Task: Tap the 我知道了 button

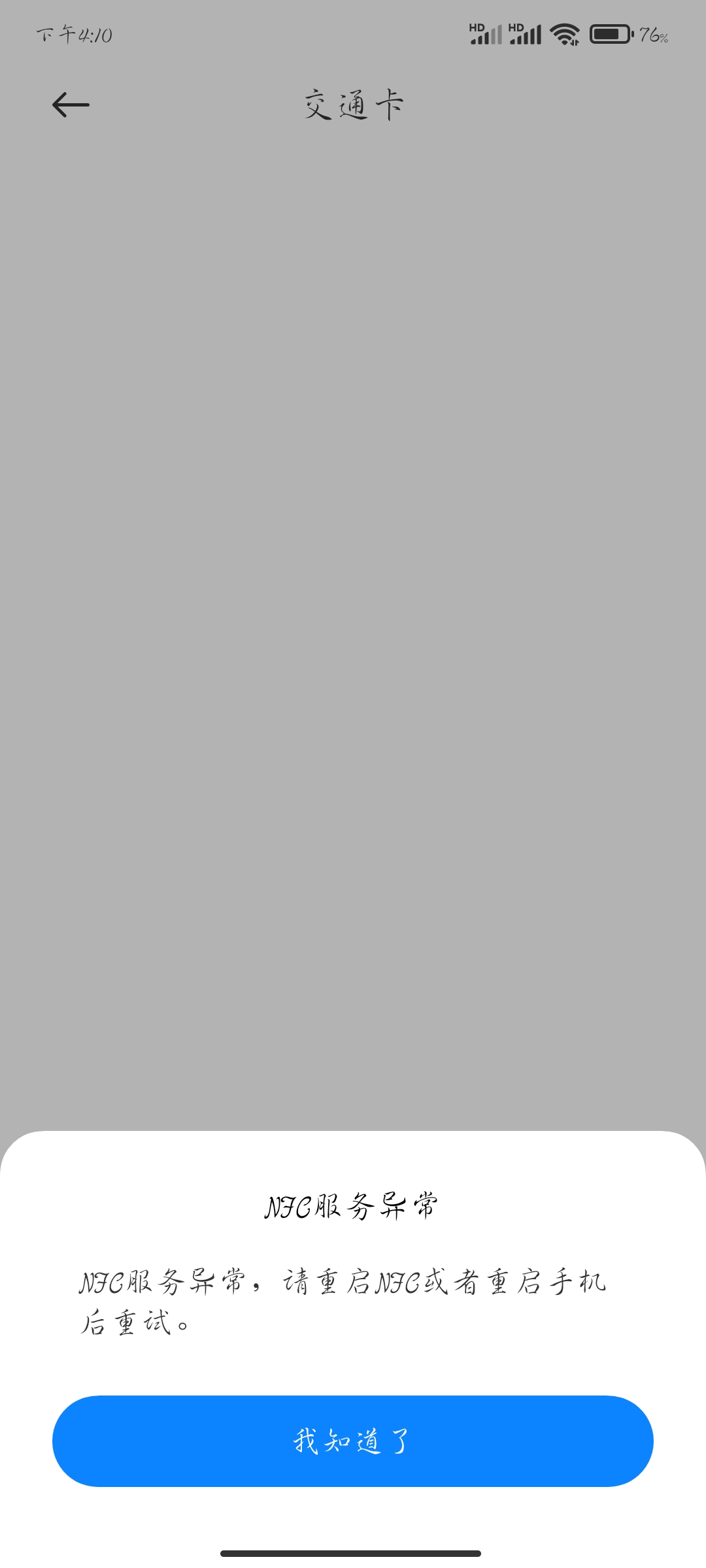Action: (x=353, y=1441)
